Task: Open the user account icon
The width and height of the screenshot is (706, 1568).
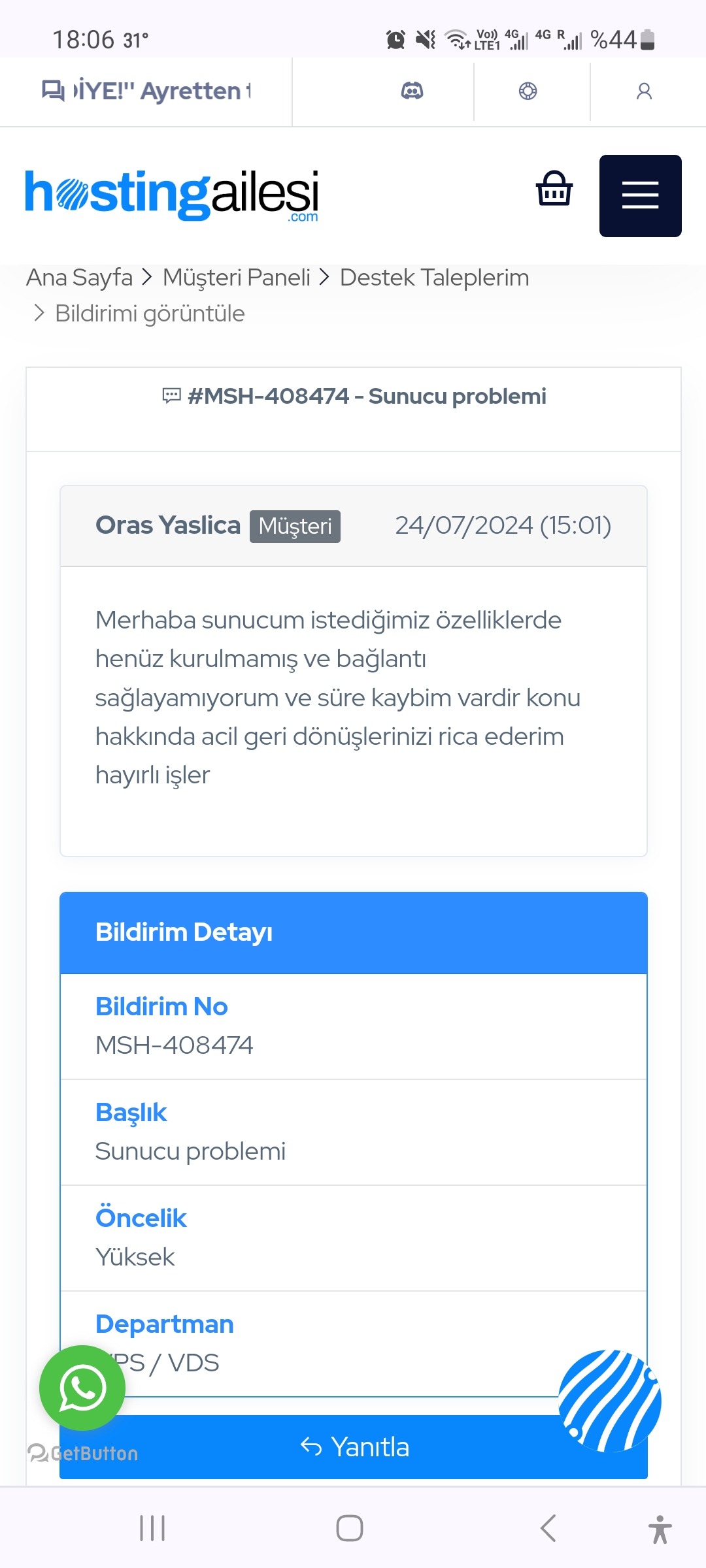Action: (x=645, y=91)
